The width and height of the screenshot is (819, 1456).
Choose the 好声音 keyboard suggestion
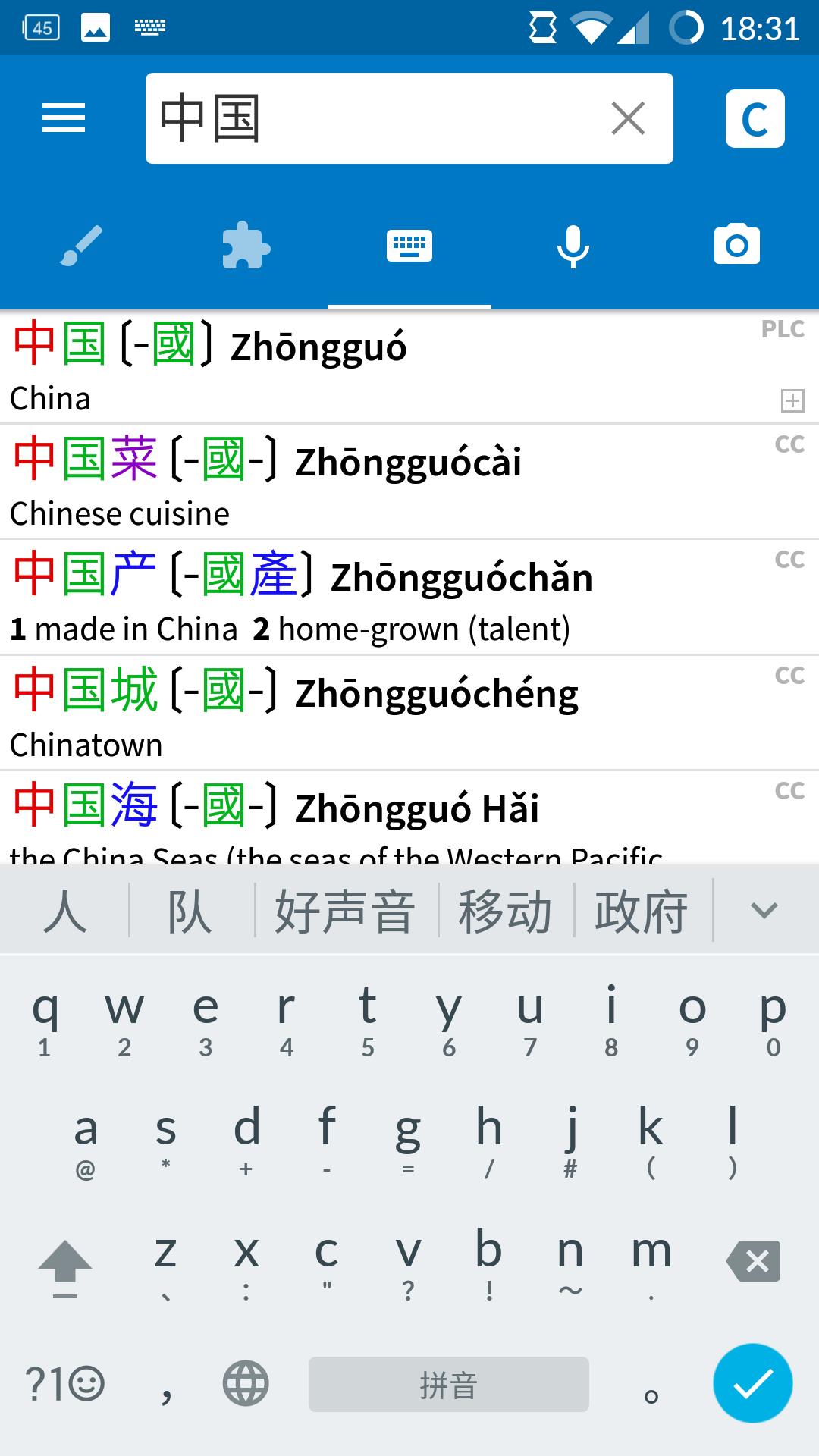coord(346,911)
